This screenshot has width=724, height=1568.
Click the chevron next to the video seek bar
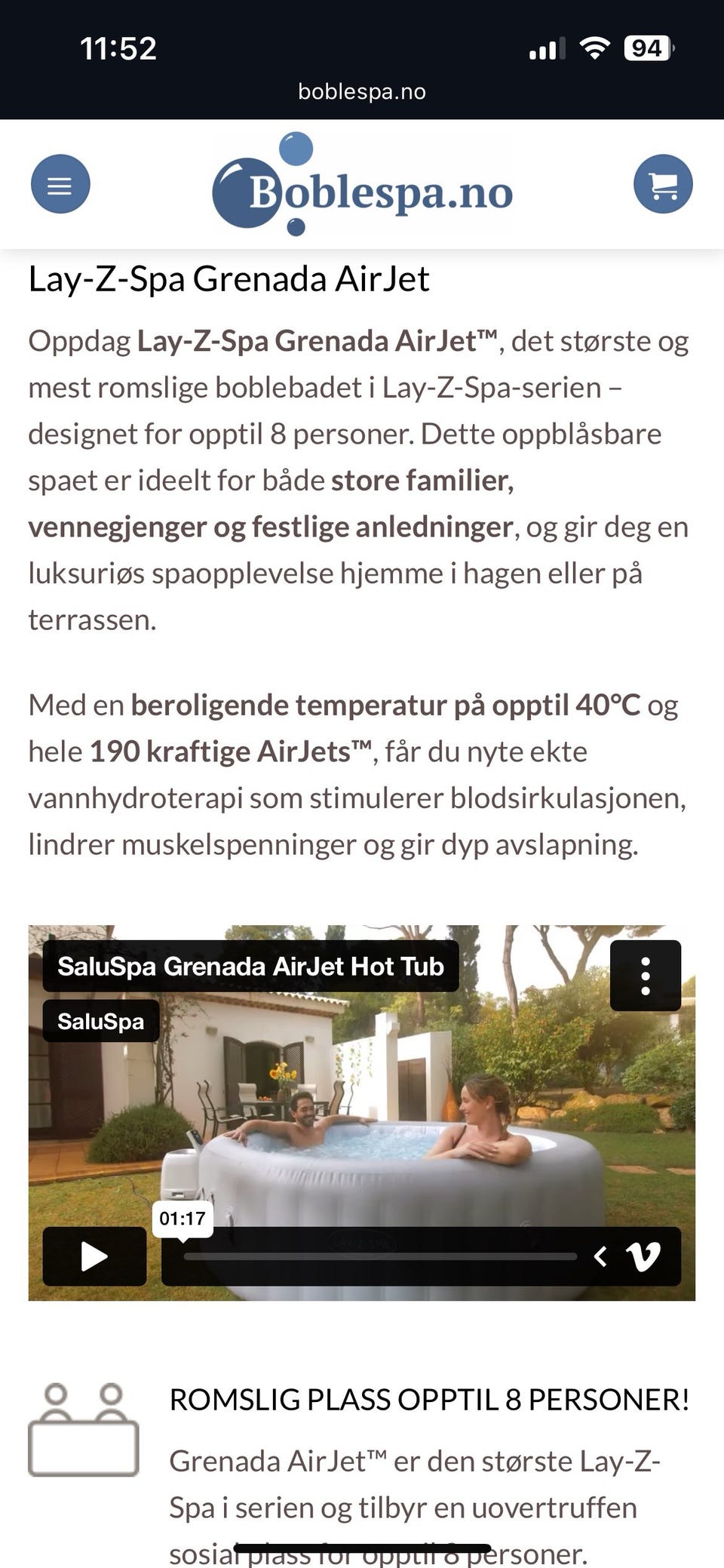[x=602, y=1256]
